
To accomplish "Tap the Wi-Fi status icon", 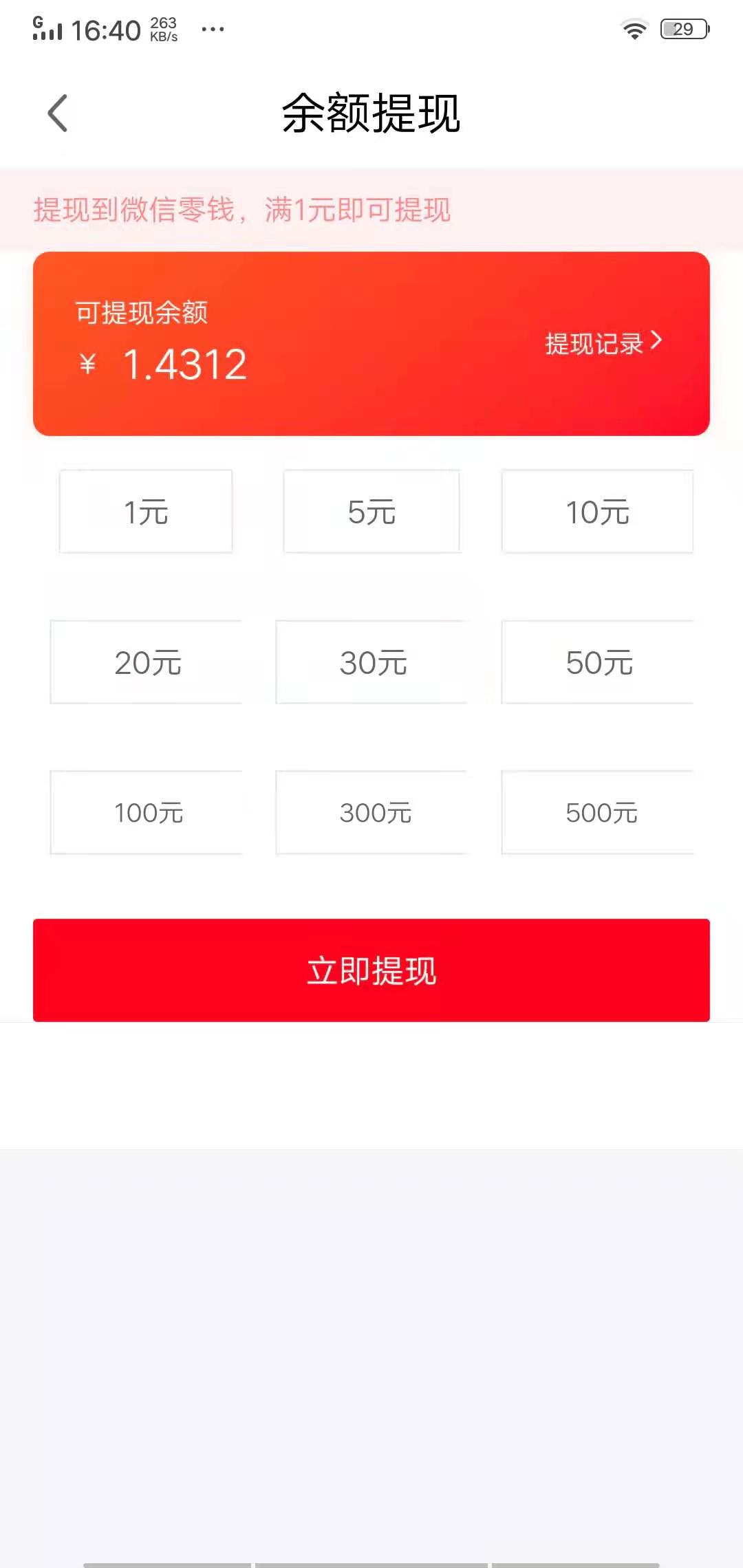I will point(634,29).
